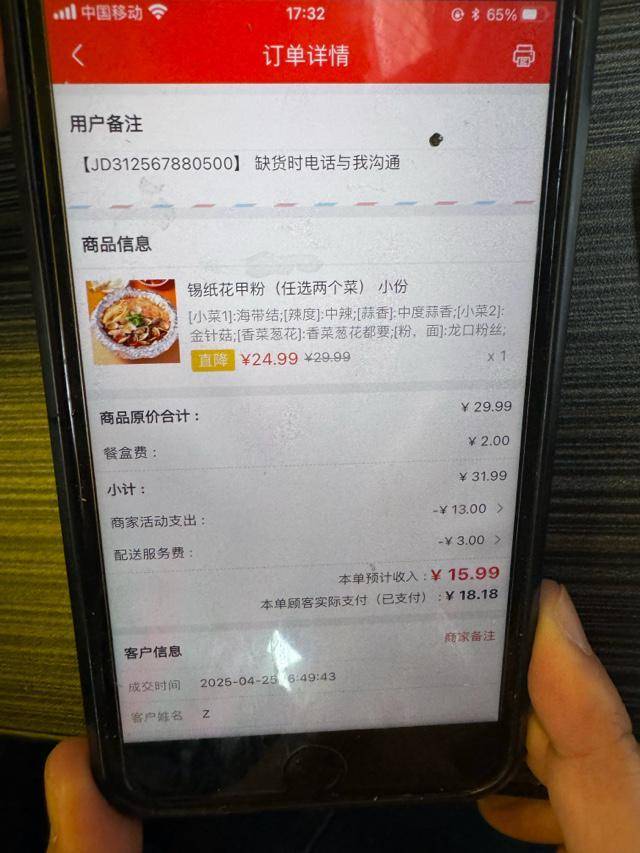
Task: Print this order with the printer icon
Action: [523, 56]
